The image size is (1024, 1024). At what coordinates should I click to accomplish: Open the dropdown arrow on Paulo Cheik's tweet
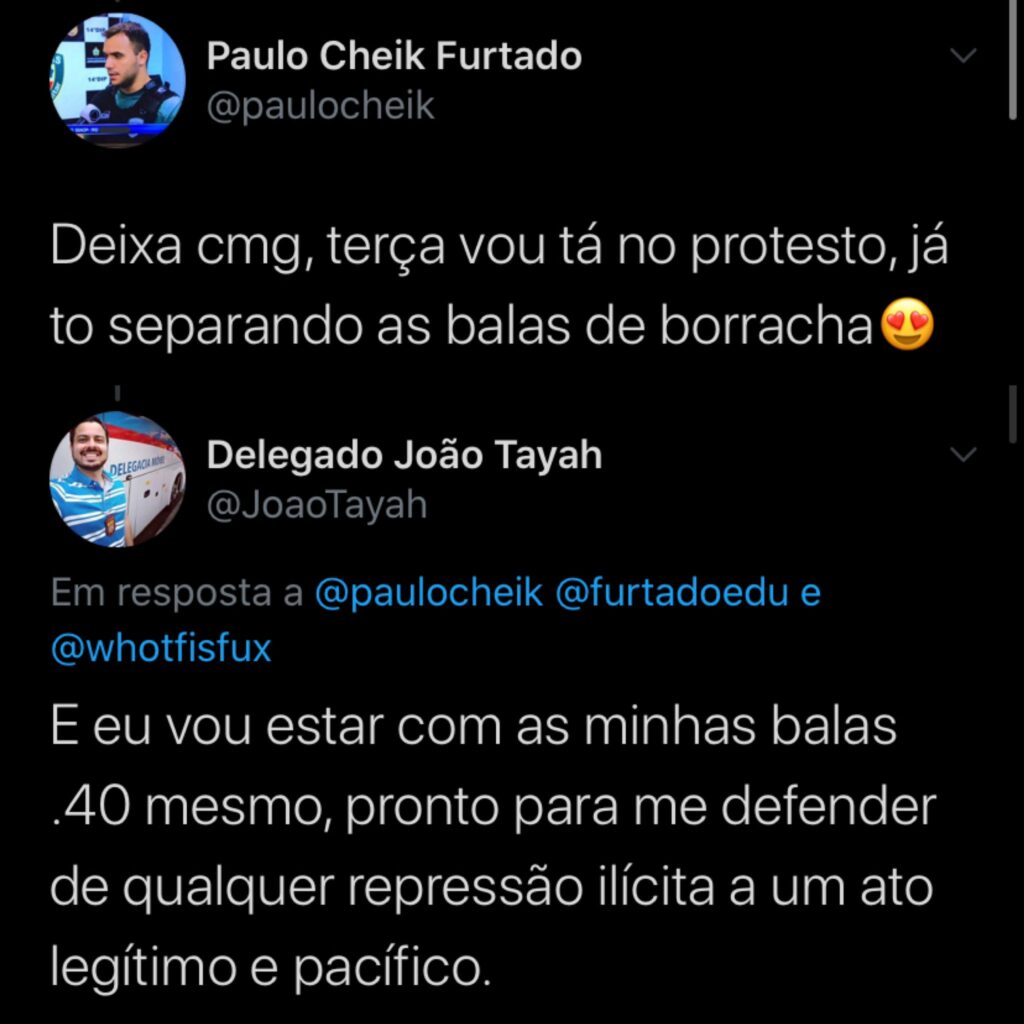[962, 56]
